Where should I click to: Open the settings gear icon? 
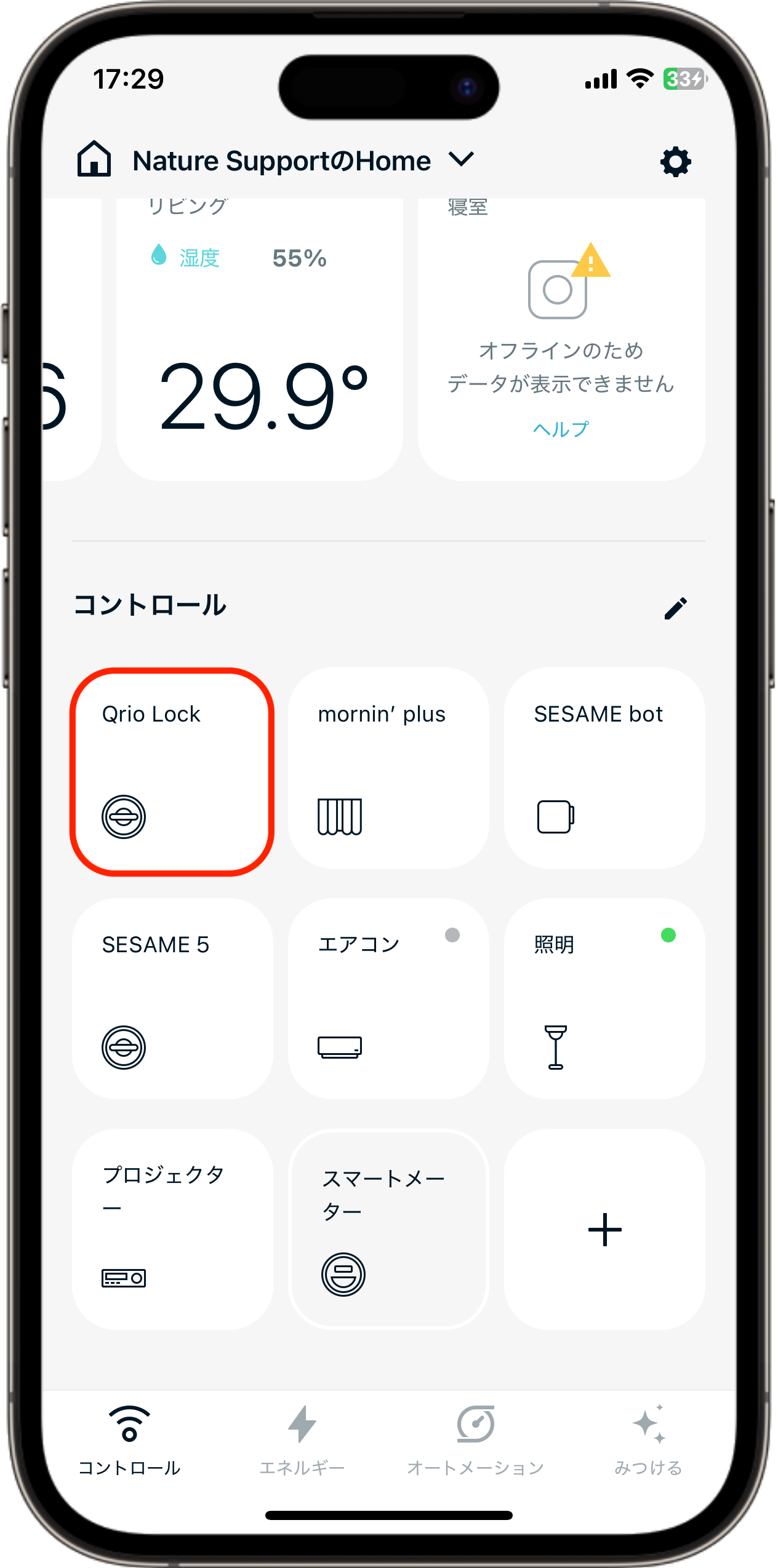pyautogui.click(x=675, y=162)
